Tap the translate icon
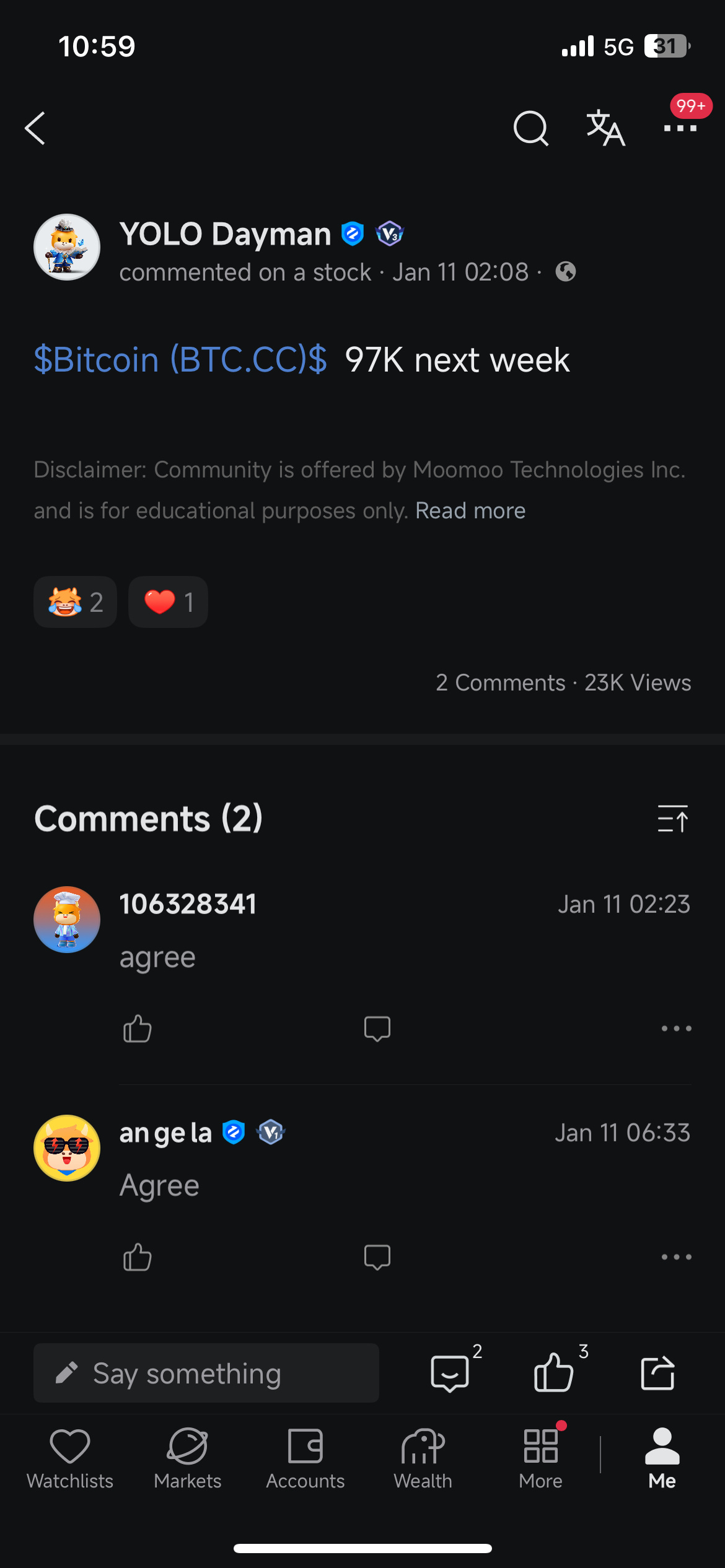 (x=604, y=128)
